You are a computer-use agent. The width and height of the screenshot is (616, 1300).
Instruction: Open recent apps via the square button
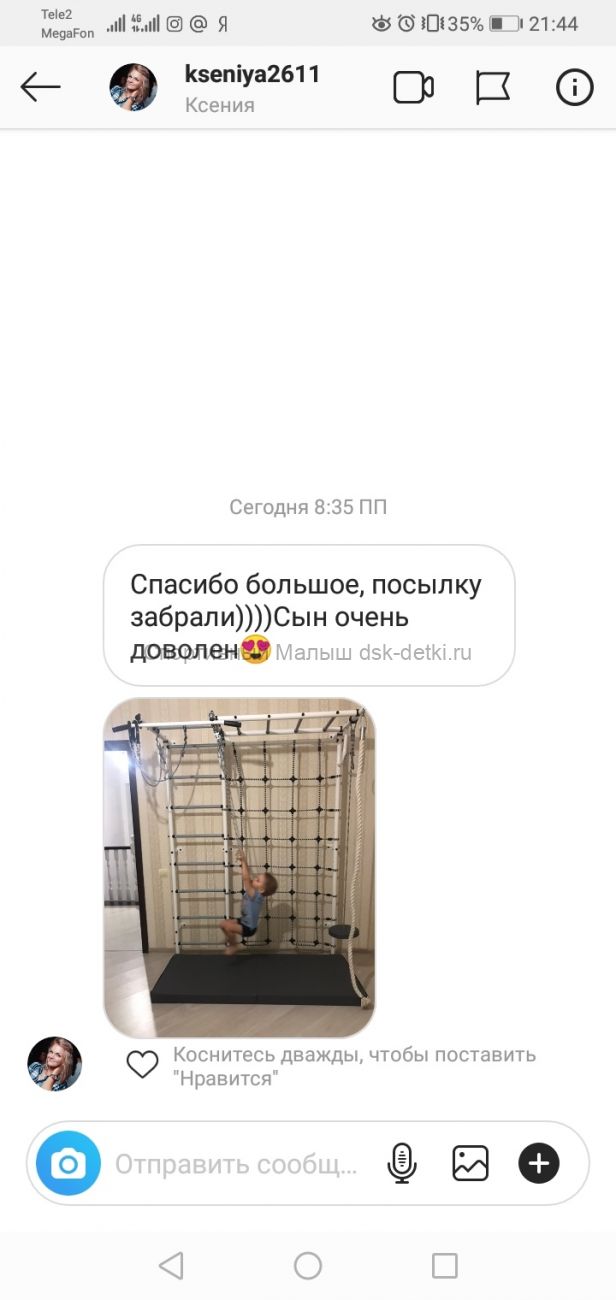(444, 1265)
